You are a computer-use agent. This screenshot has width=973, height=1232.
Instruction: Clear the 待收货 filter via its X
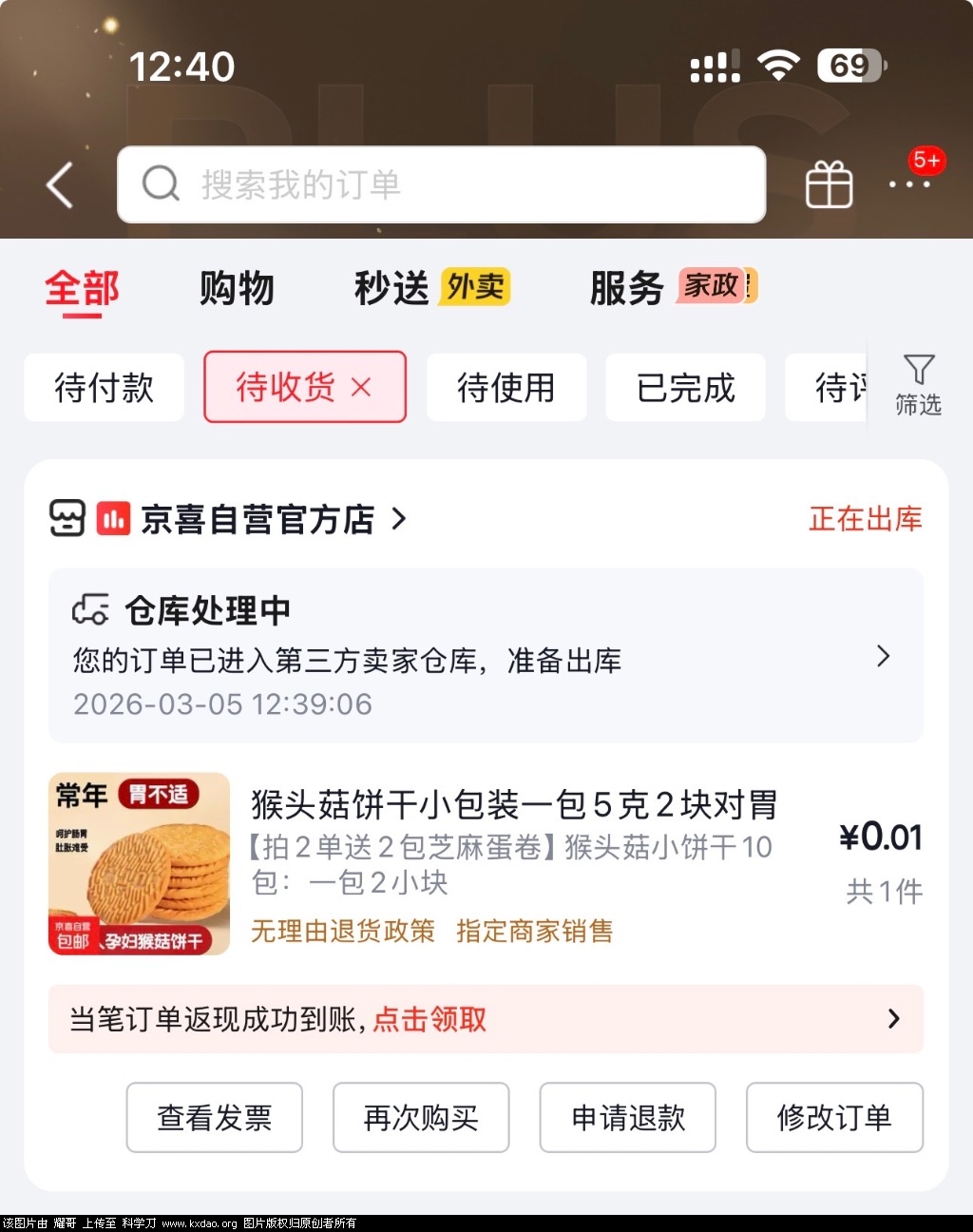click(361, 387)
